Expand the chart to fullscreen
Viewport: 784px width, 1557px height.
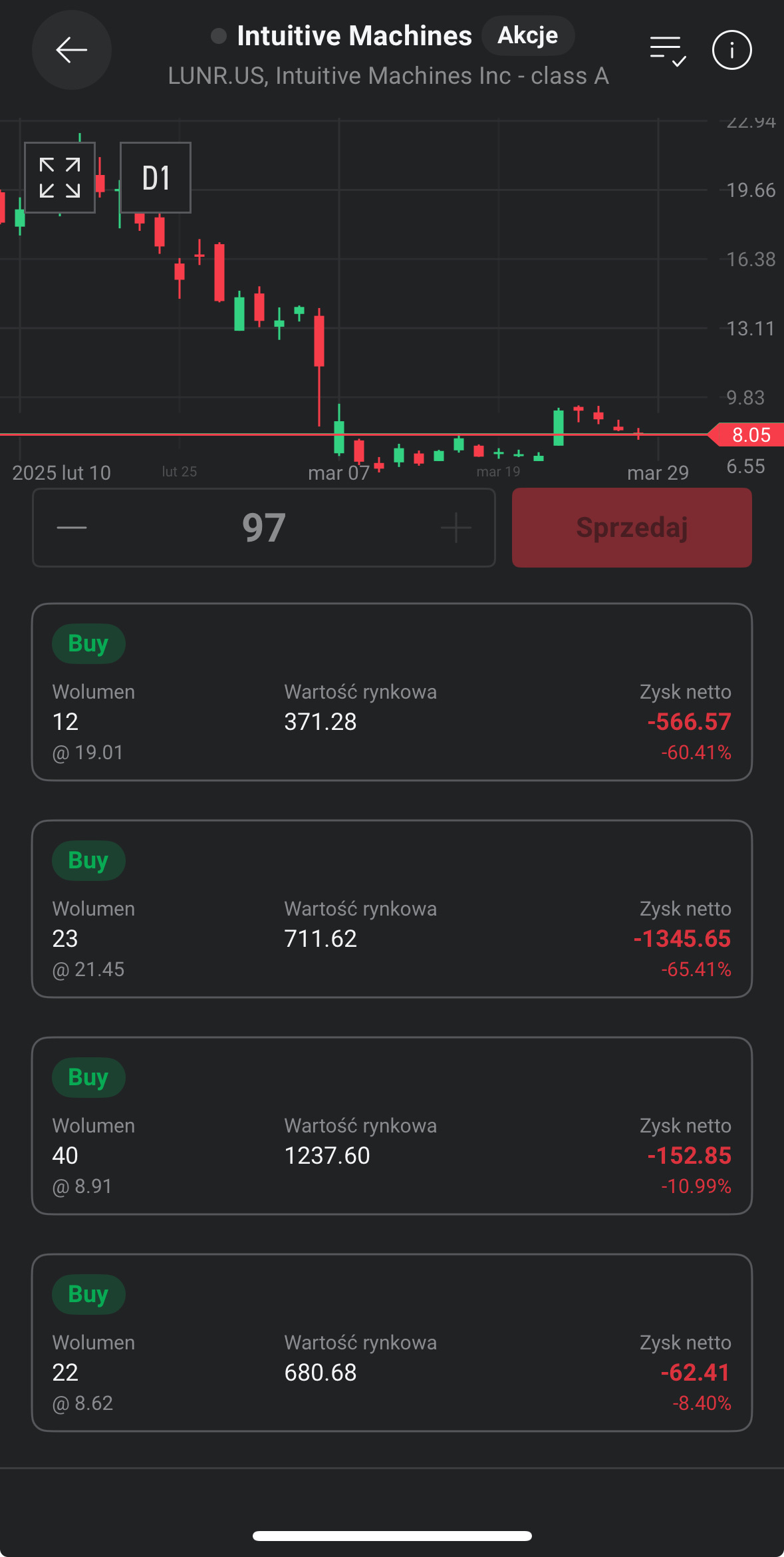(60, 178)
